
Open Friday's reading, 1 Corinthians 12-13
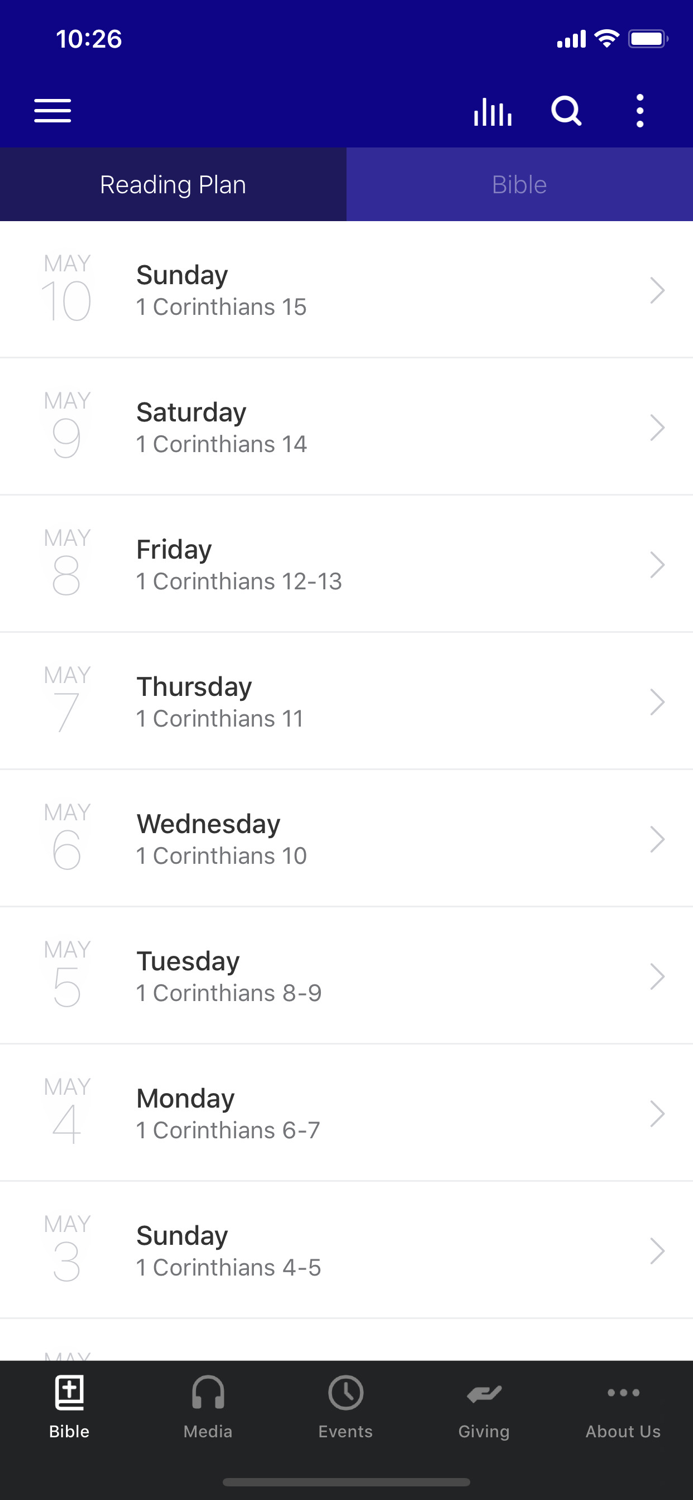pos(346,564)
